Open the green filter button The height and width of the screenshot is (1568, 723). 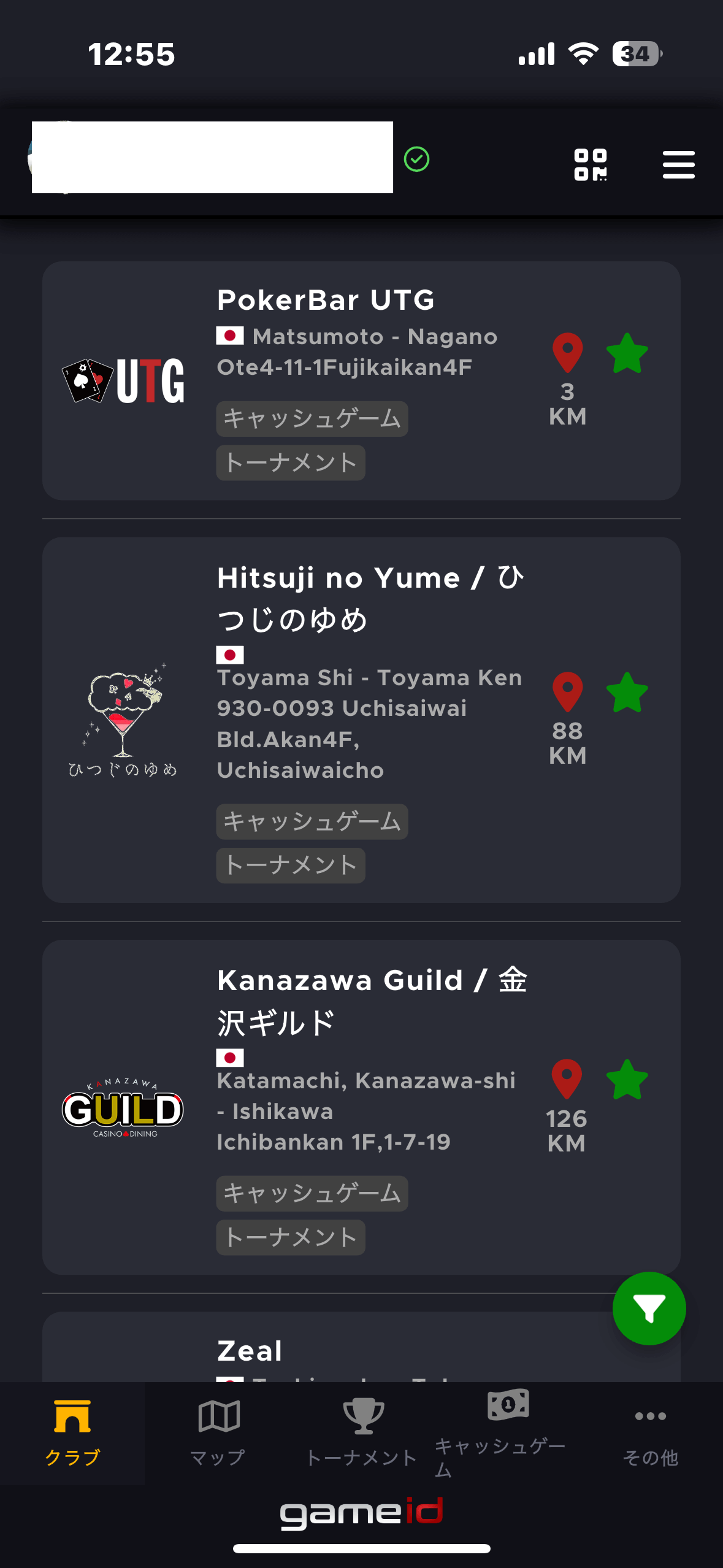point(649,1308)
